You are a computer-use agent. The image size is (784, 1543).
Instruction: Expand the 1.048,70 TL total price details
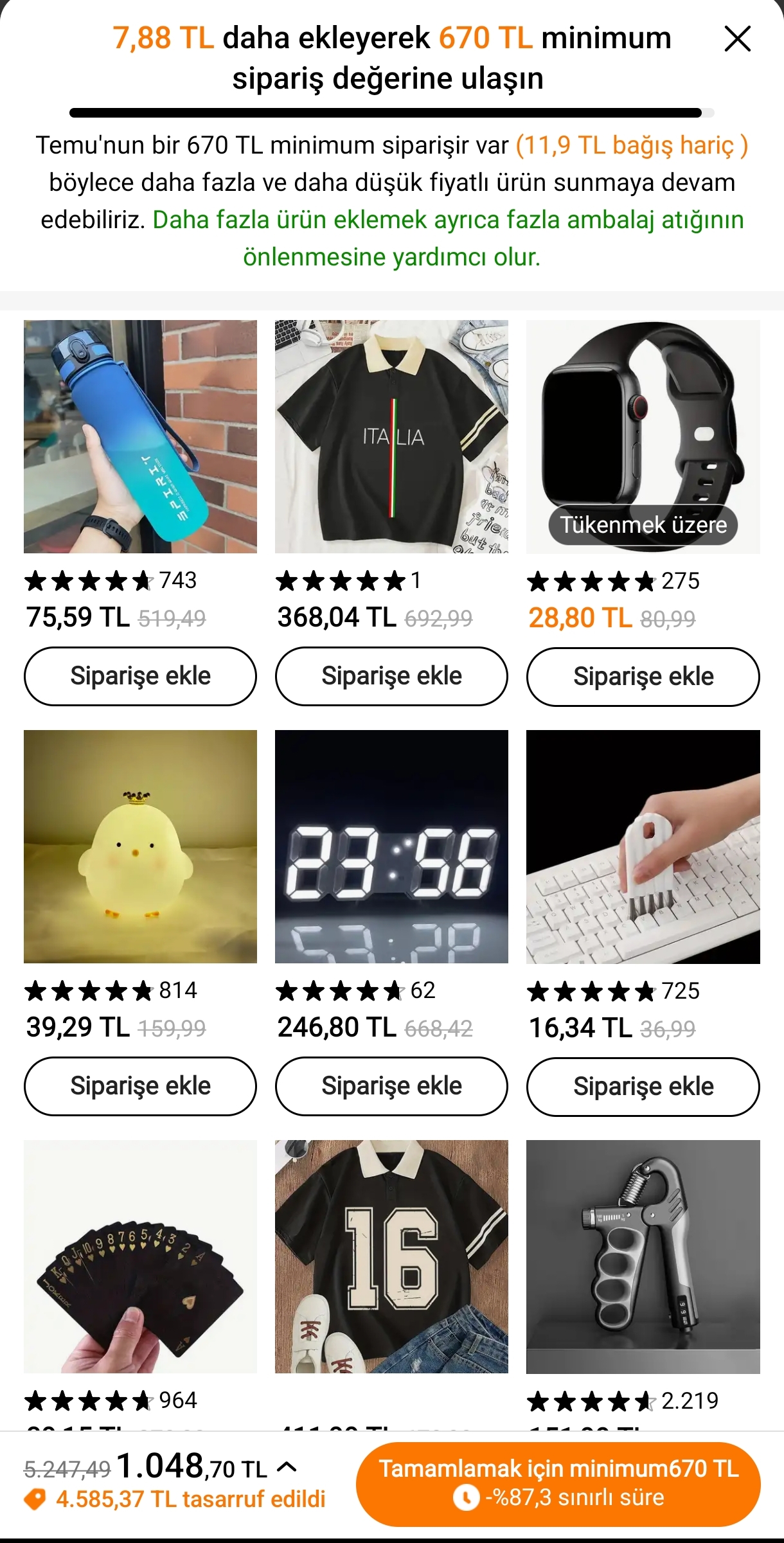pos(287,1467)
